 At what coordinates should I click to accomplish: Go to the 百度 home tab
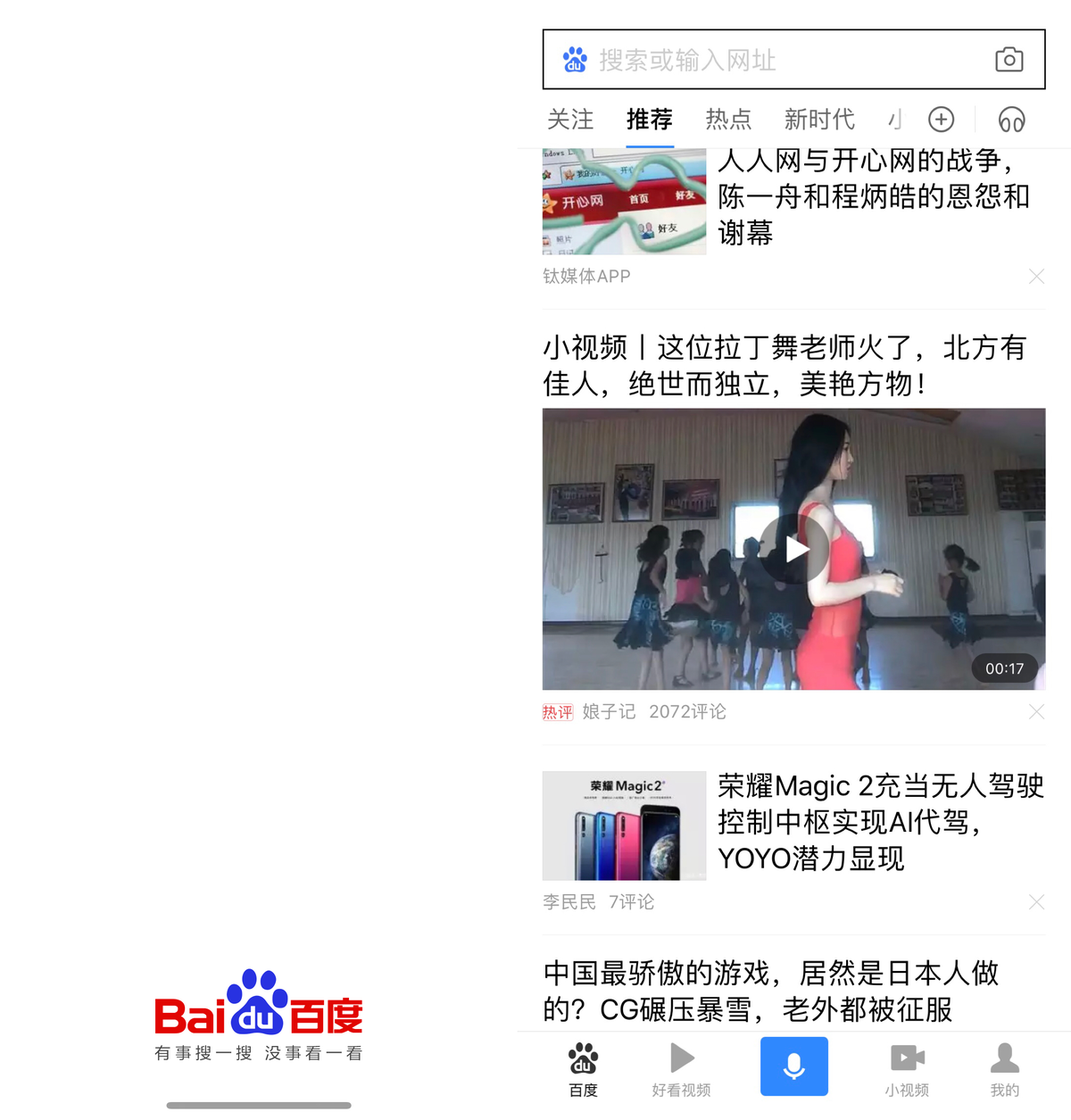tap(583, 1069)
